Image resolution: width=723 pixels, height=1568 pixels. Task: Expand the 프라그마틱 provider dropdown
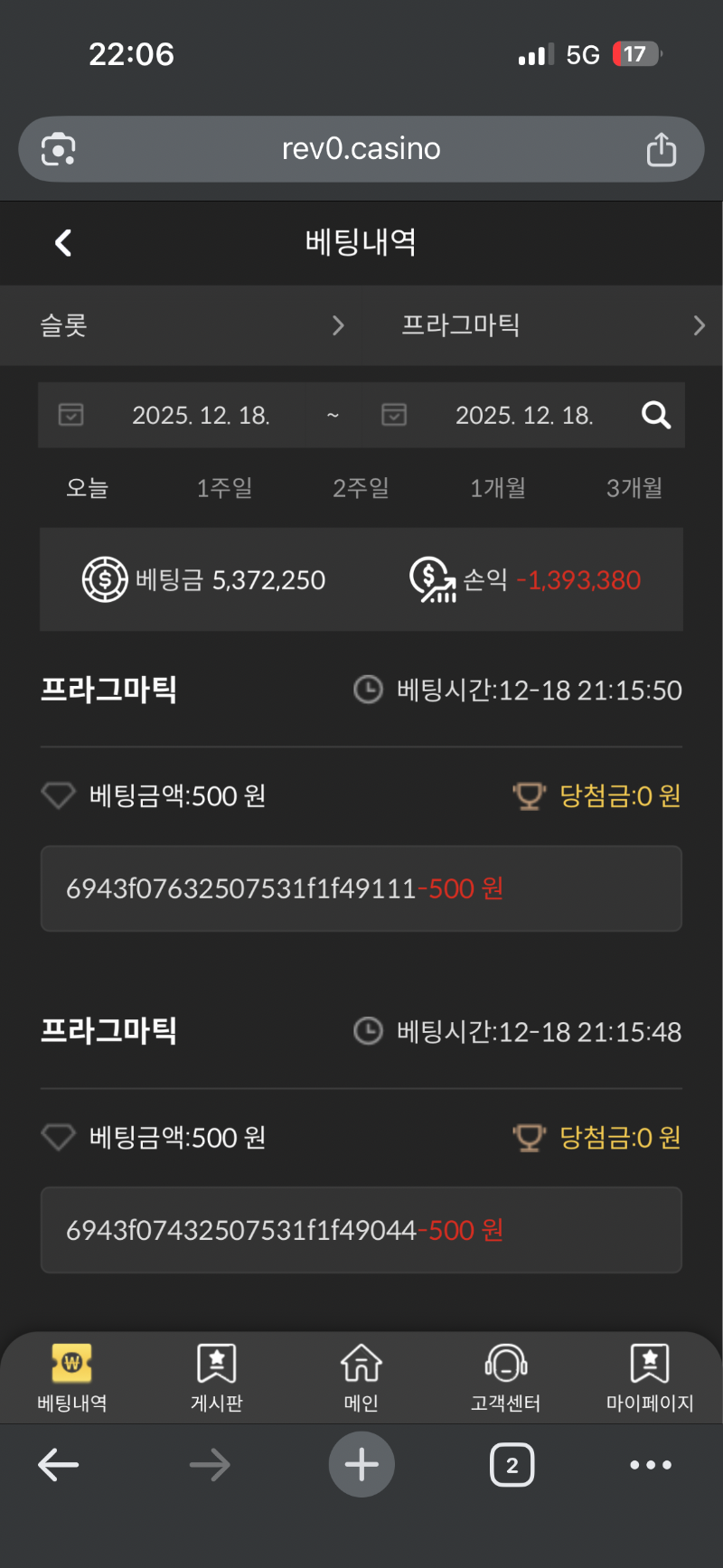[x=551, y=325]
